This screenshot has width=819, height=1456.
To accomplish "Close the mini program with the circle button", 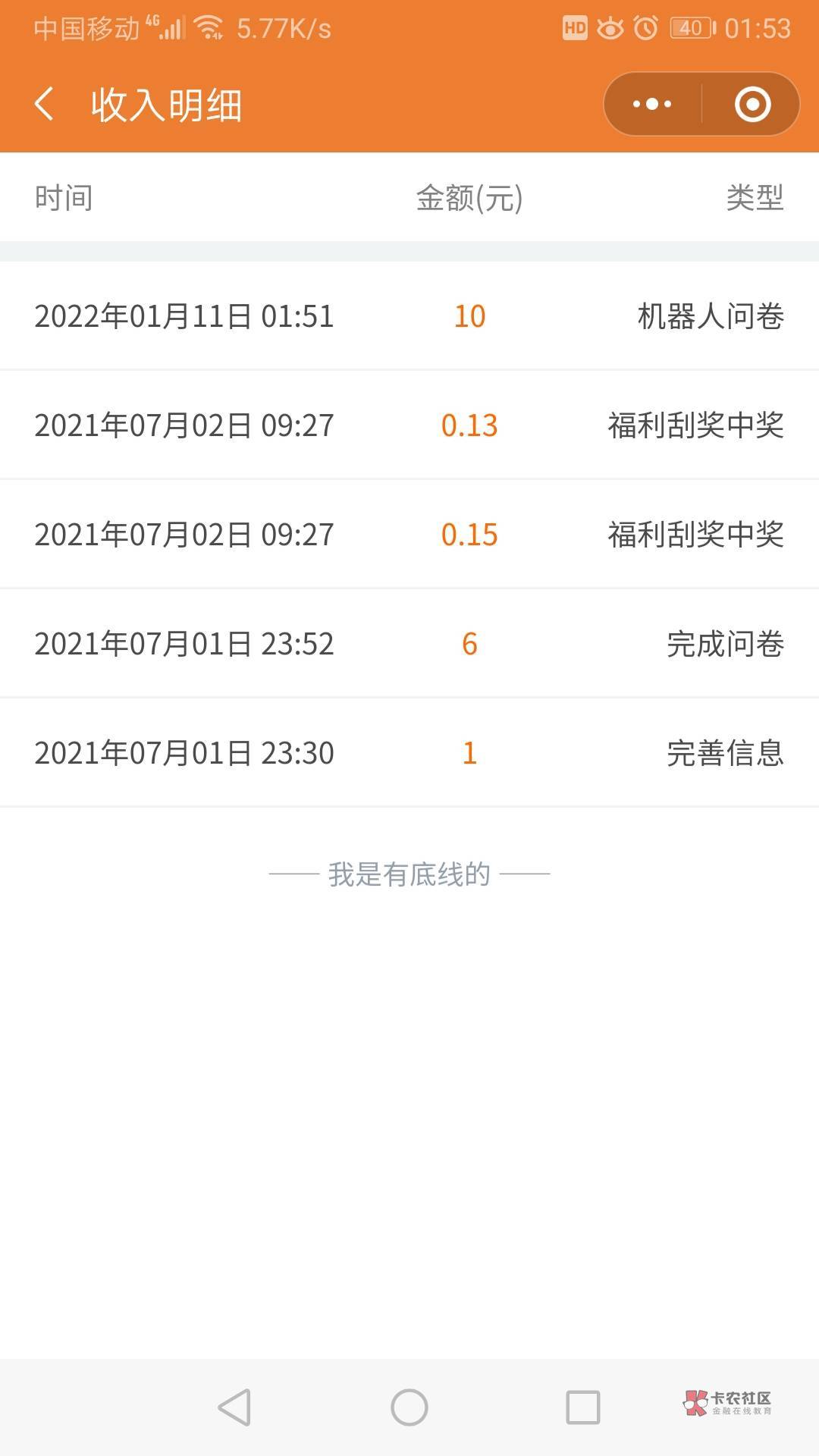I will pyautogui.click(x=752, y=104).
